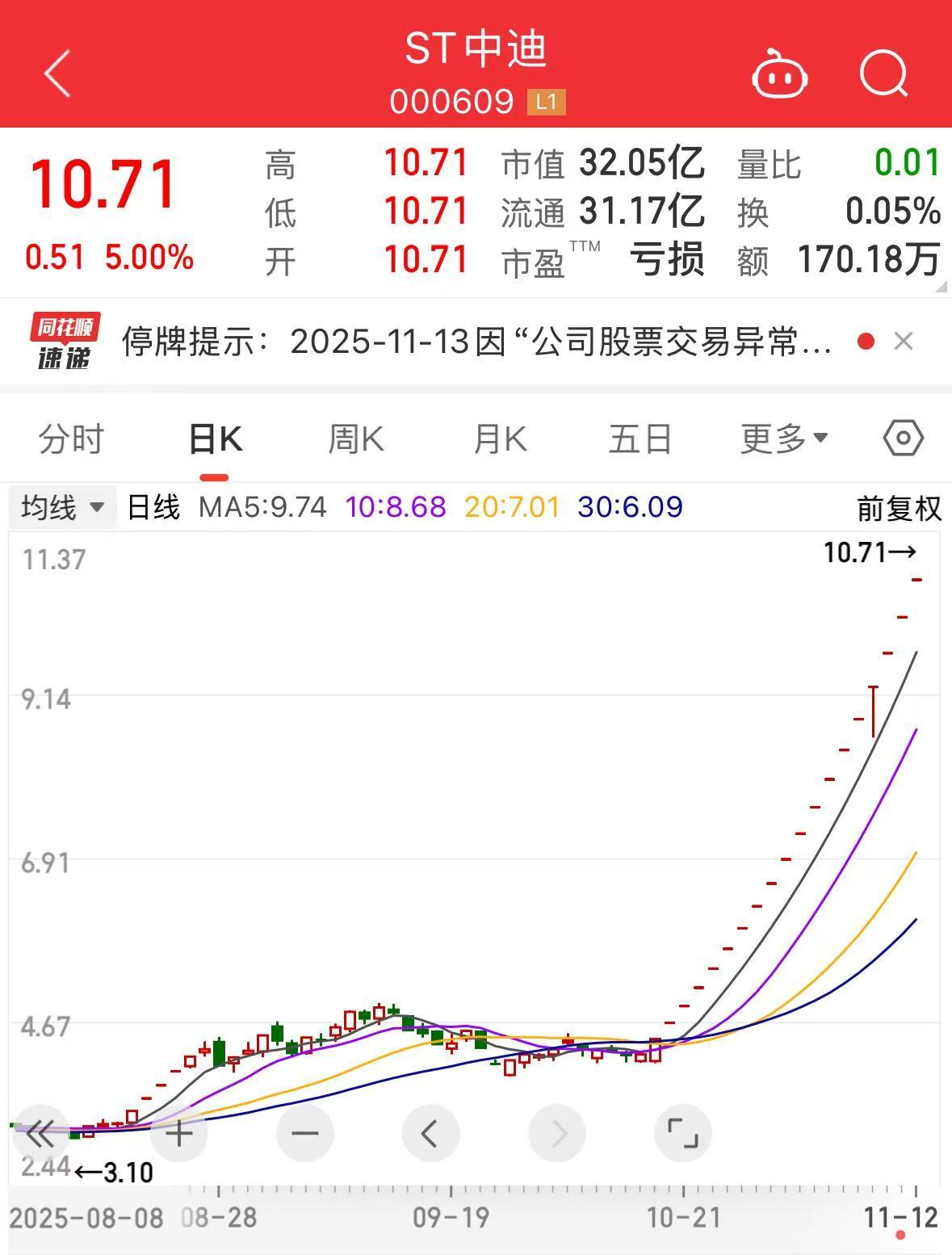Image resolution: width=952 pixels, height=1255 pixels.
Task: Enter fullscreen chart mode
Action: 683,1134
